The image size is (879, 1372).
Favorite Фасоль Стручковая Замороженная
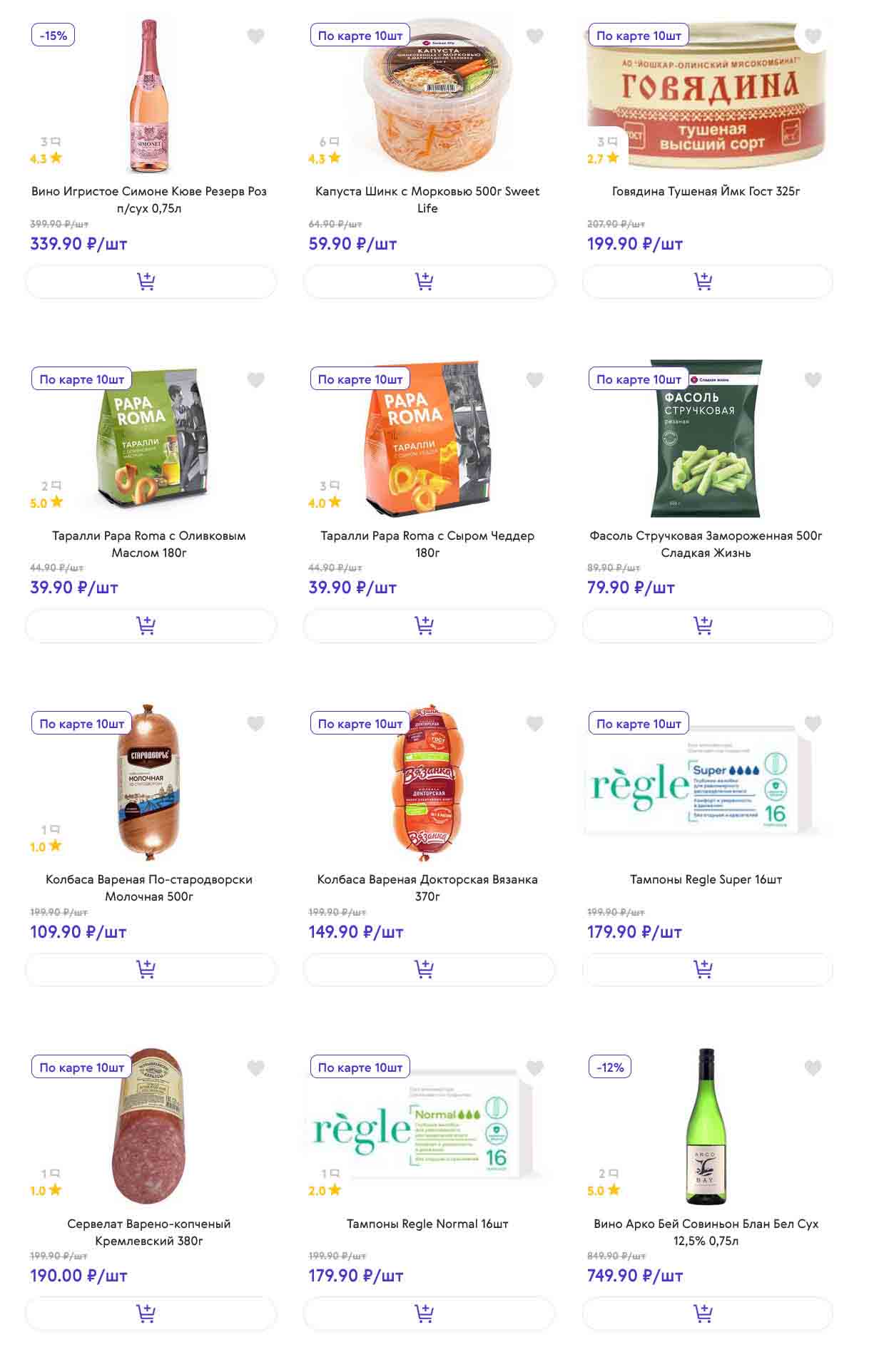(x=813, y=379)
